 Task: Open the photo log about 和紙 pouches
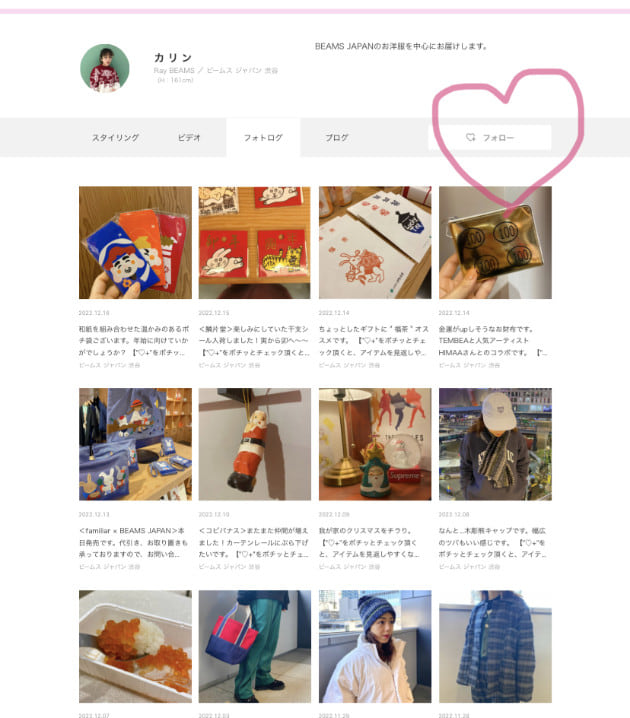tap(135, 243)
